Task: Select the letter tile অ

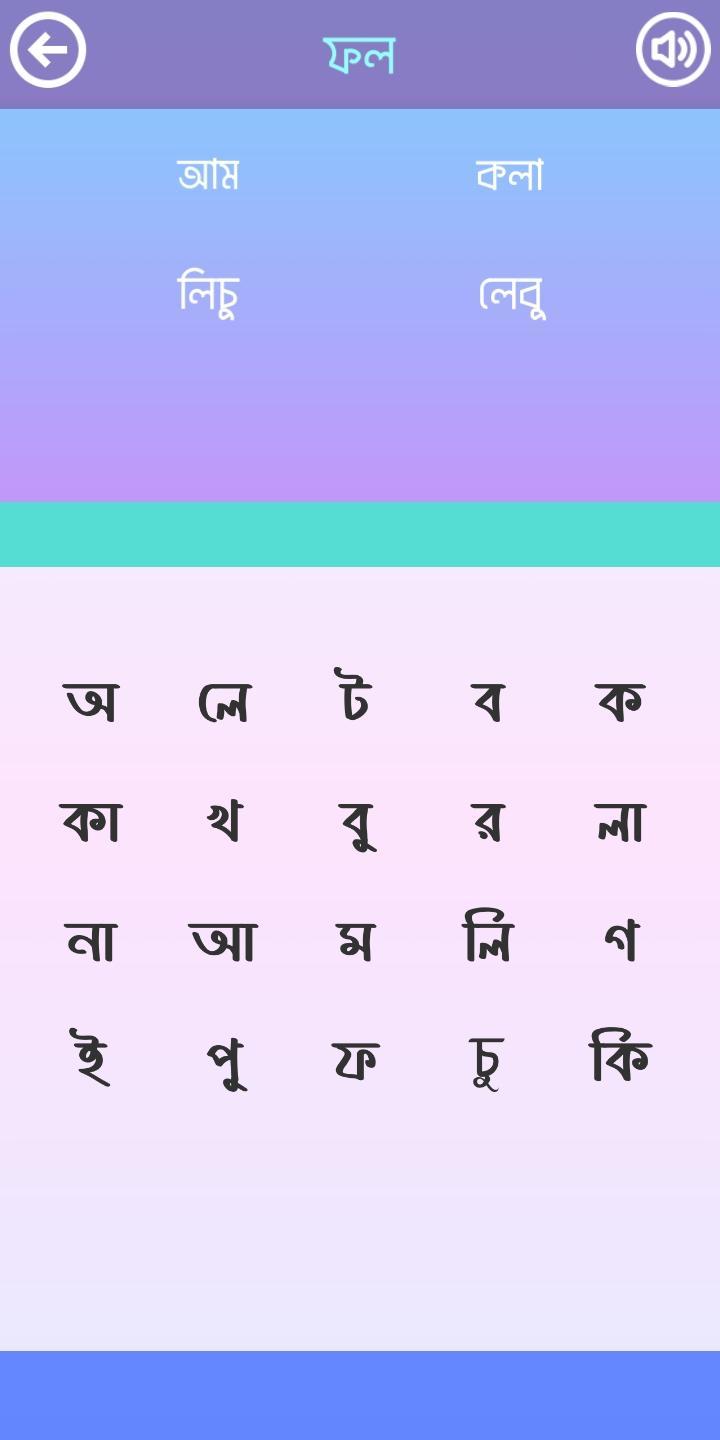Action: click(91, 700)
